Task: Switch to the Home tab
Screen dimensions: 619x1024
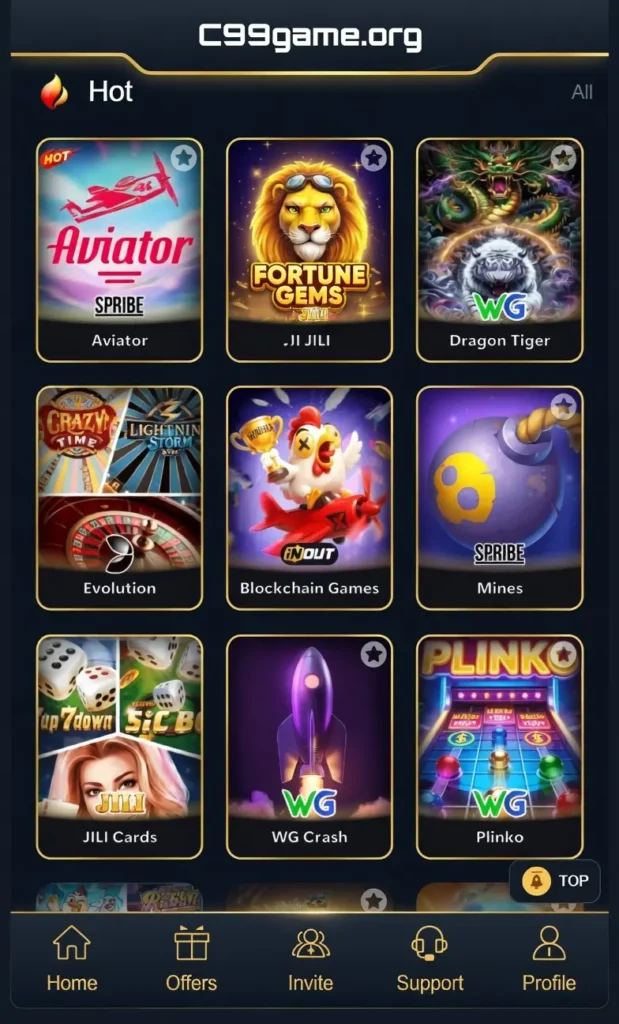Action: pos(72,958)
